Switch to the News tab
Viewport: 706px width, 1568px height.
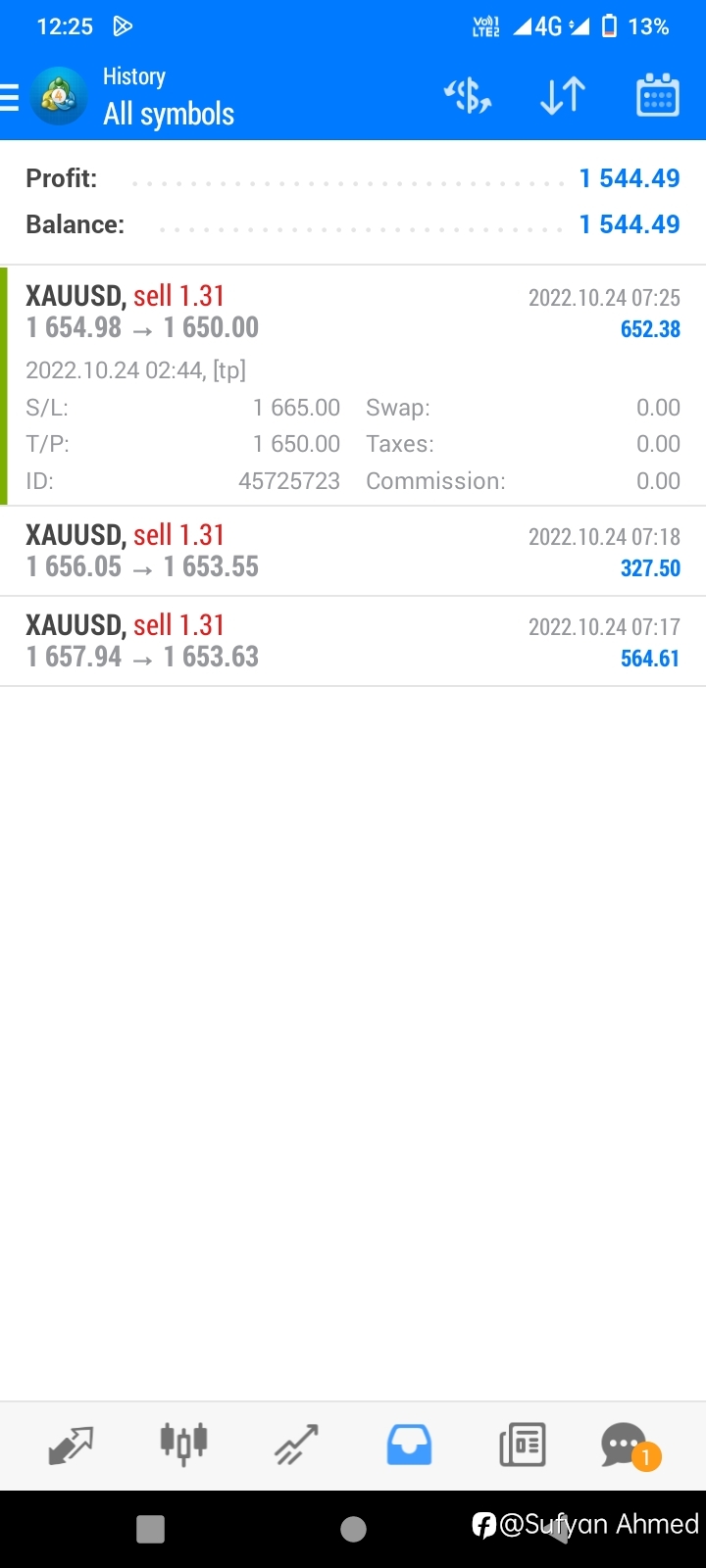point(523,1445)
